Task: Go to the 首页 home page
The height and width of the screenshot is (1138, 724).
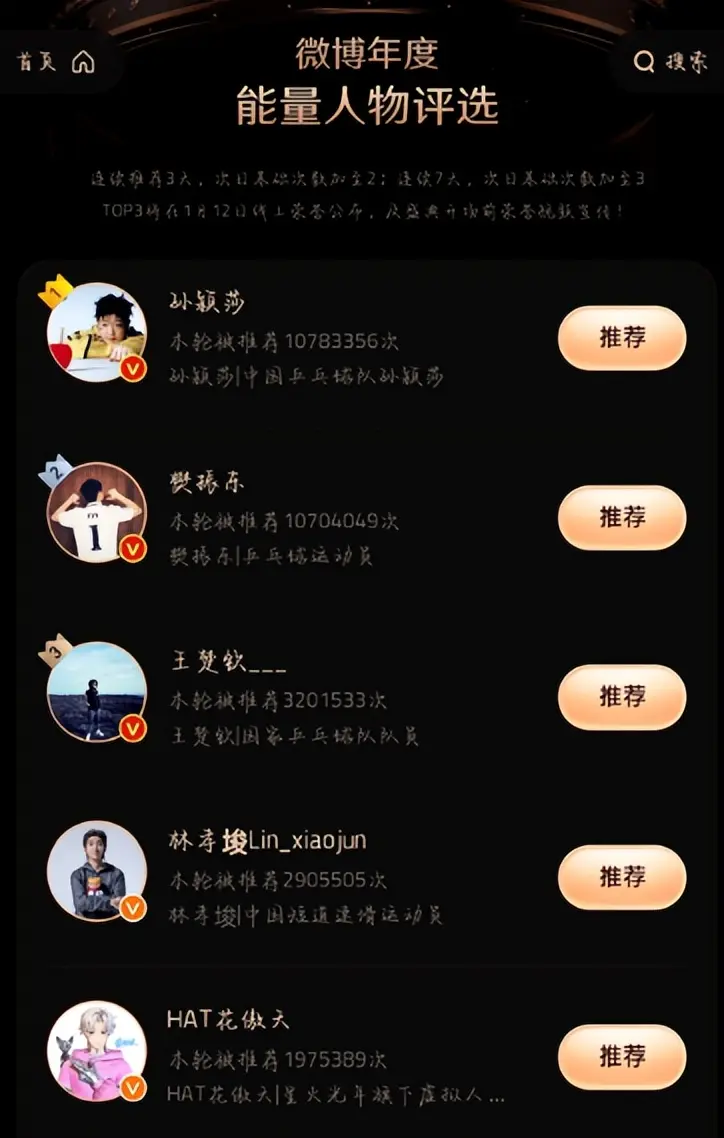Action: [x=56, y=62]
